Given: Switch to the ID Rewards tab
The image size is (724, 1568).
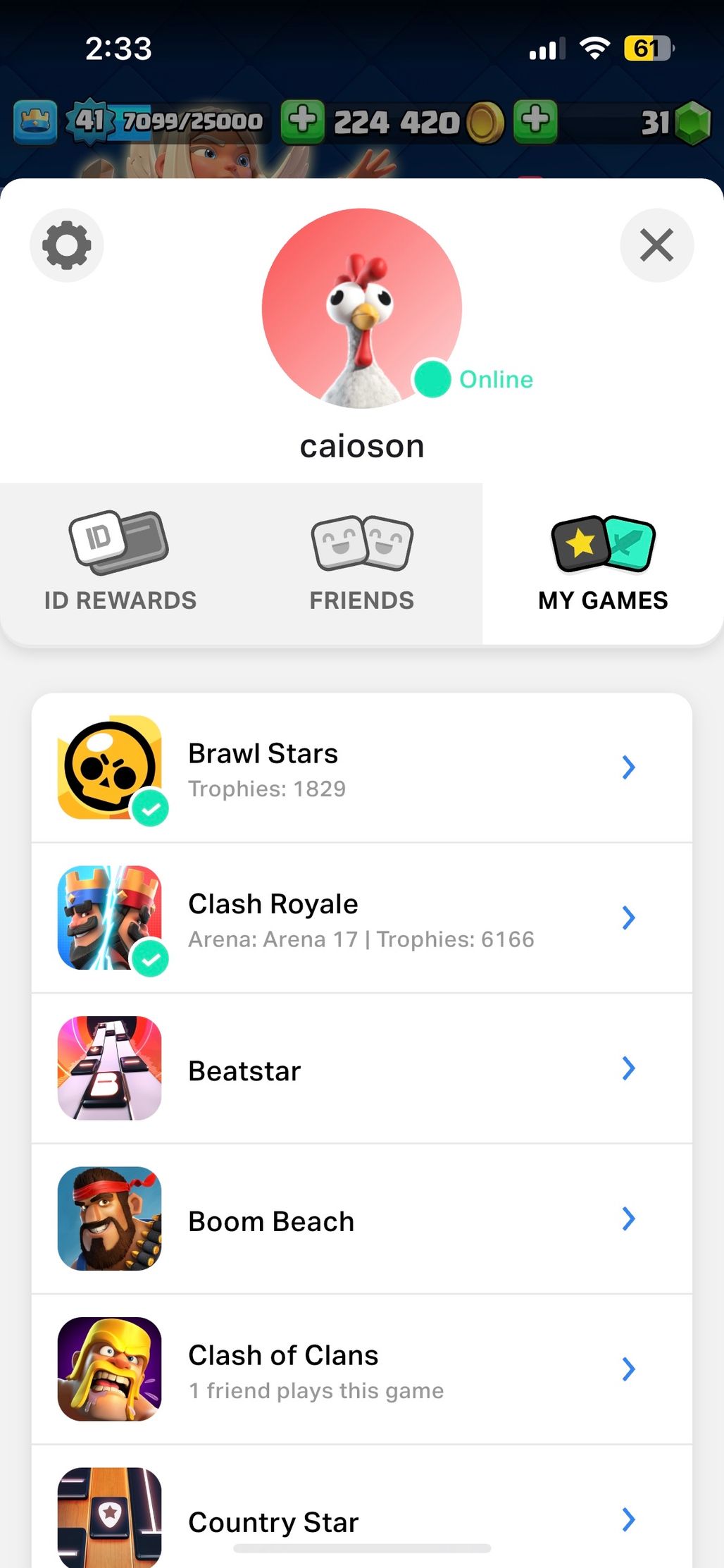Looking at the screenshot, I should click(120, 563).
